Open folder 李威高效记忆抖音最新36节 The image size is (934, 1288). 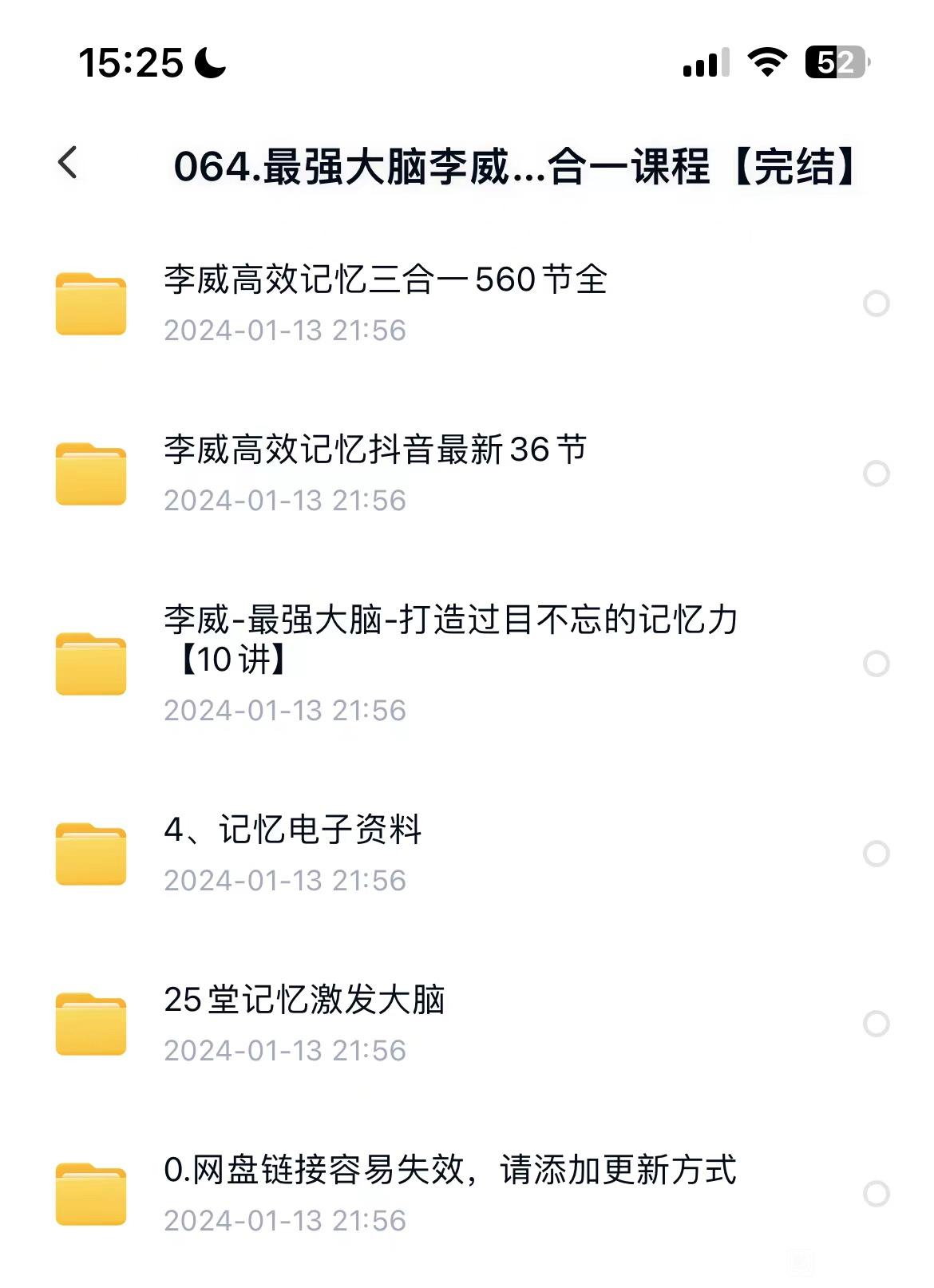pyautogui.click(x=375, y=450)
